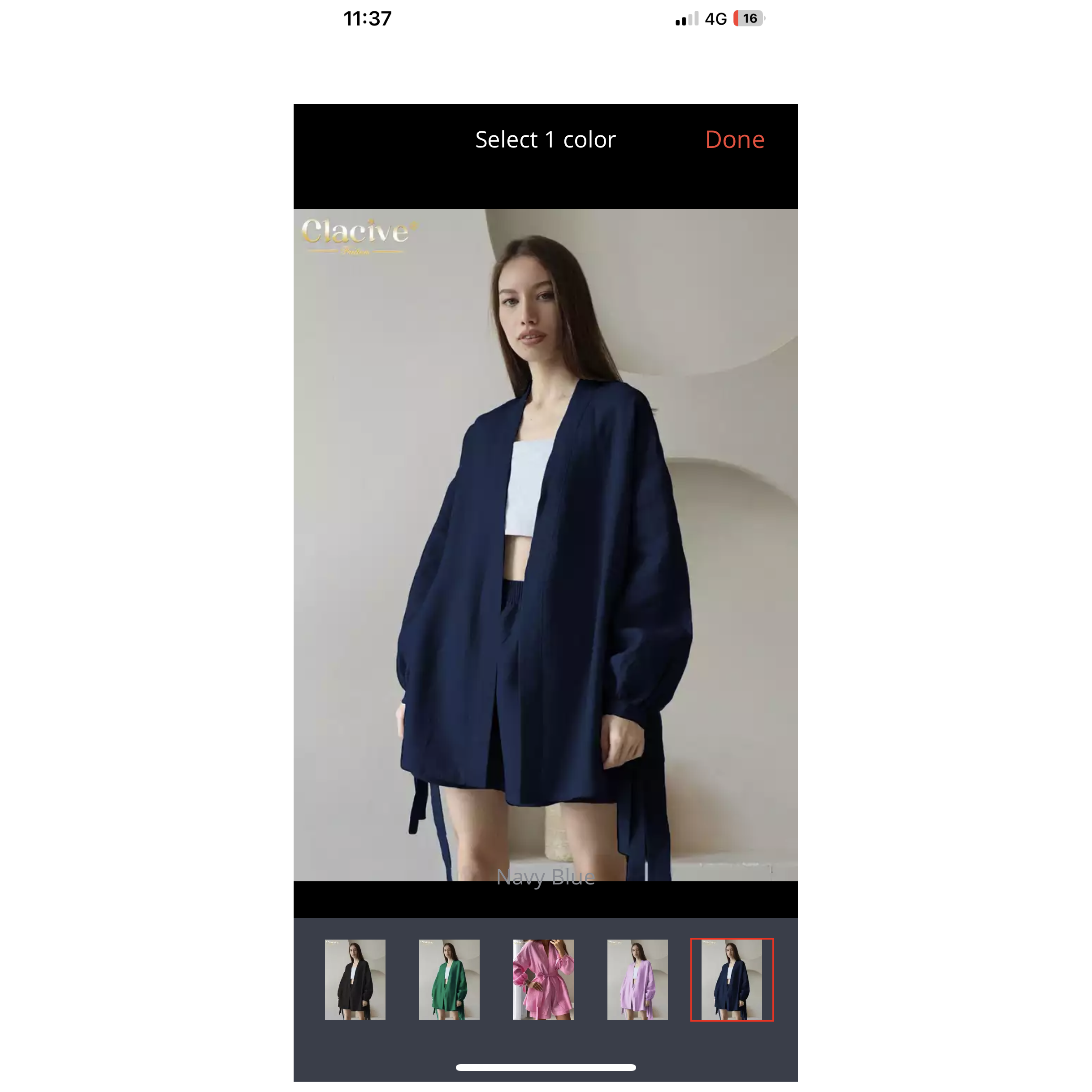The height and width of the screenshot is (1092, 1092).
Task: Pick the pink outfit color thumbnail
Action: pos(543,979)
